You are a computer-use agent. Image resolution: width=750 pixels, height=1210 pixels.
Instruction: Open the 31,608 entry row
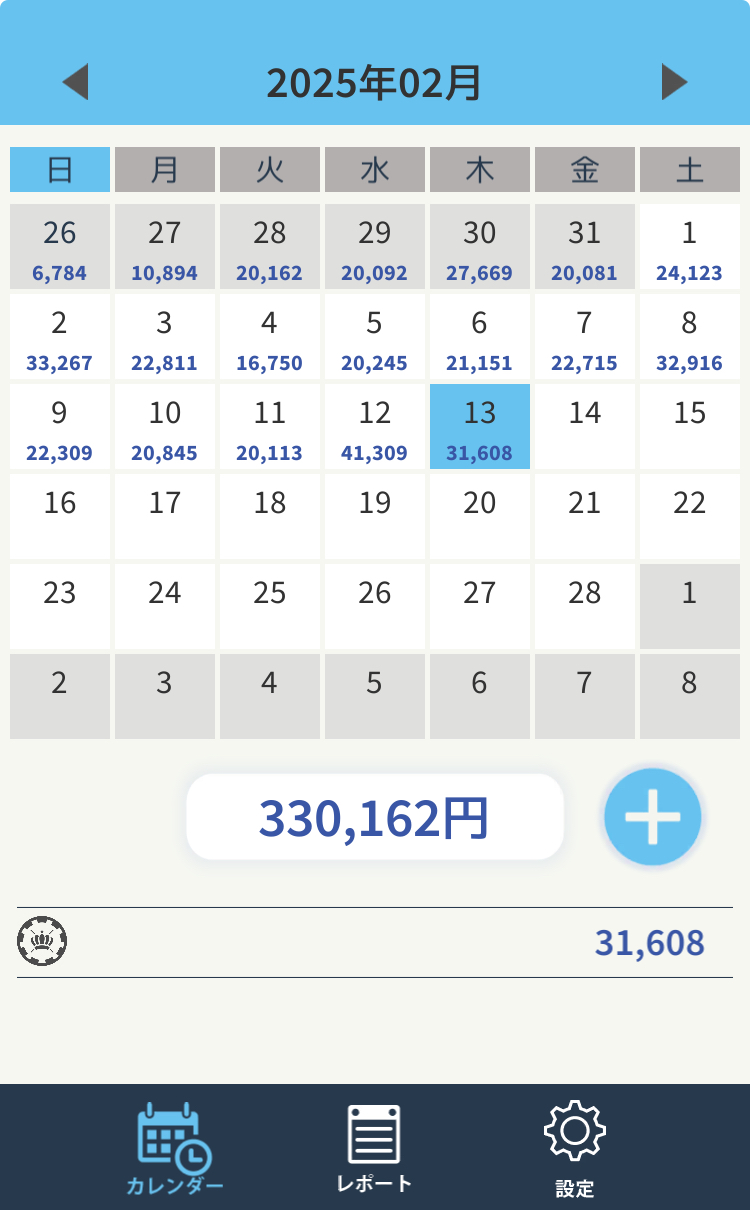[375, 942]
